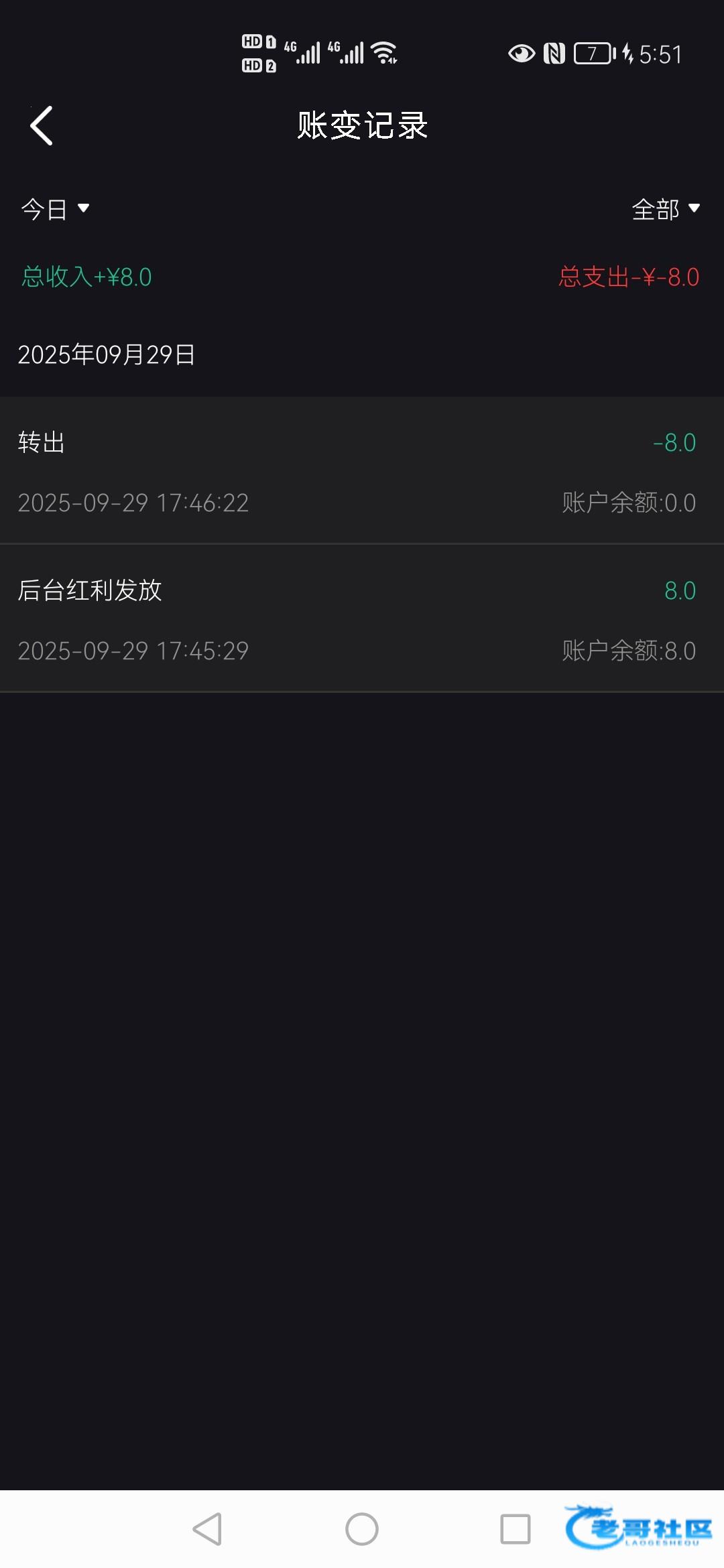Tap the system home button

[x=362, y=1529]
